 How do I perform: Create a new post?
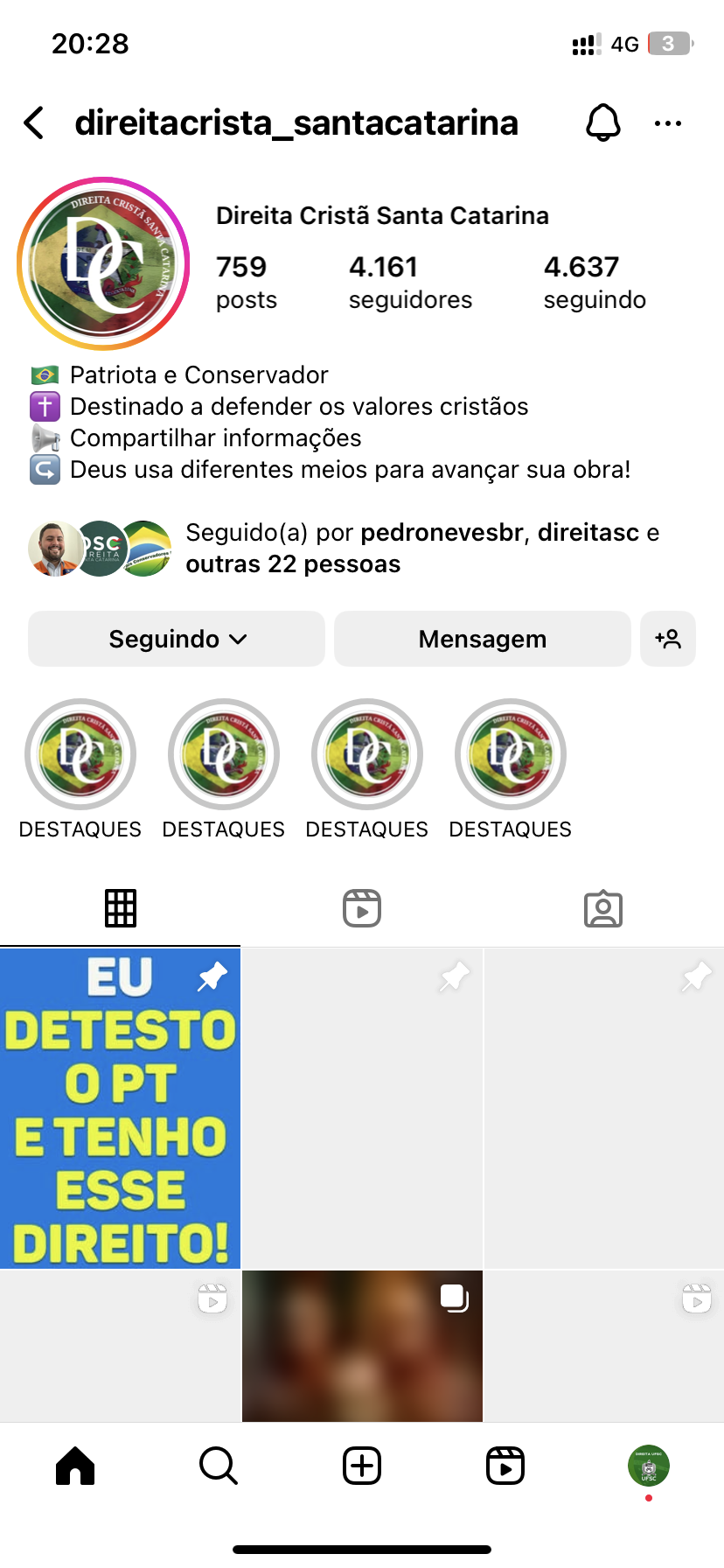(x=362, y=1466)
